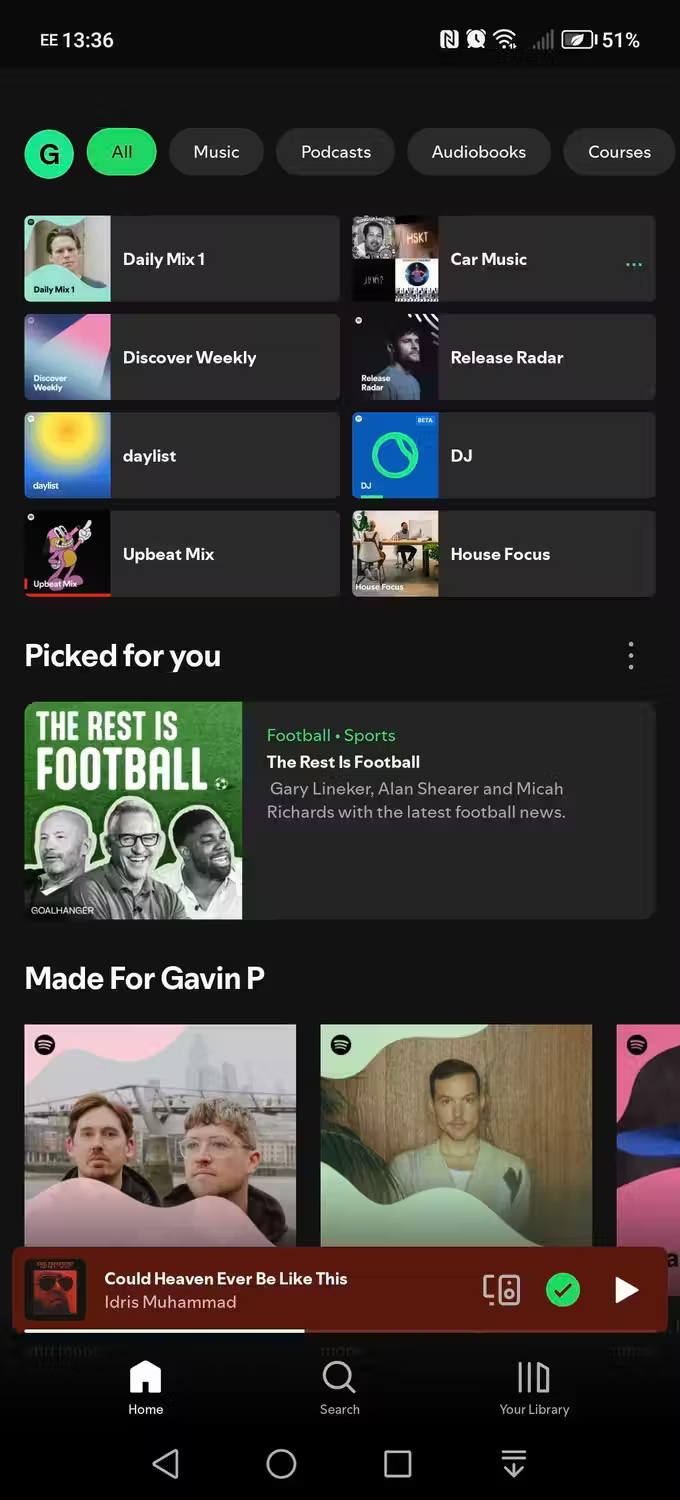Open Release Radar playlist
The height and width of the screenshot is (1500, 680).
[x=504, y=357]
